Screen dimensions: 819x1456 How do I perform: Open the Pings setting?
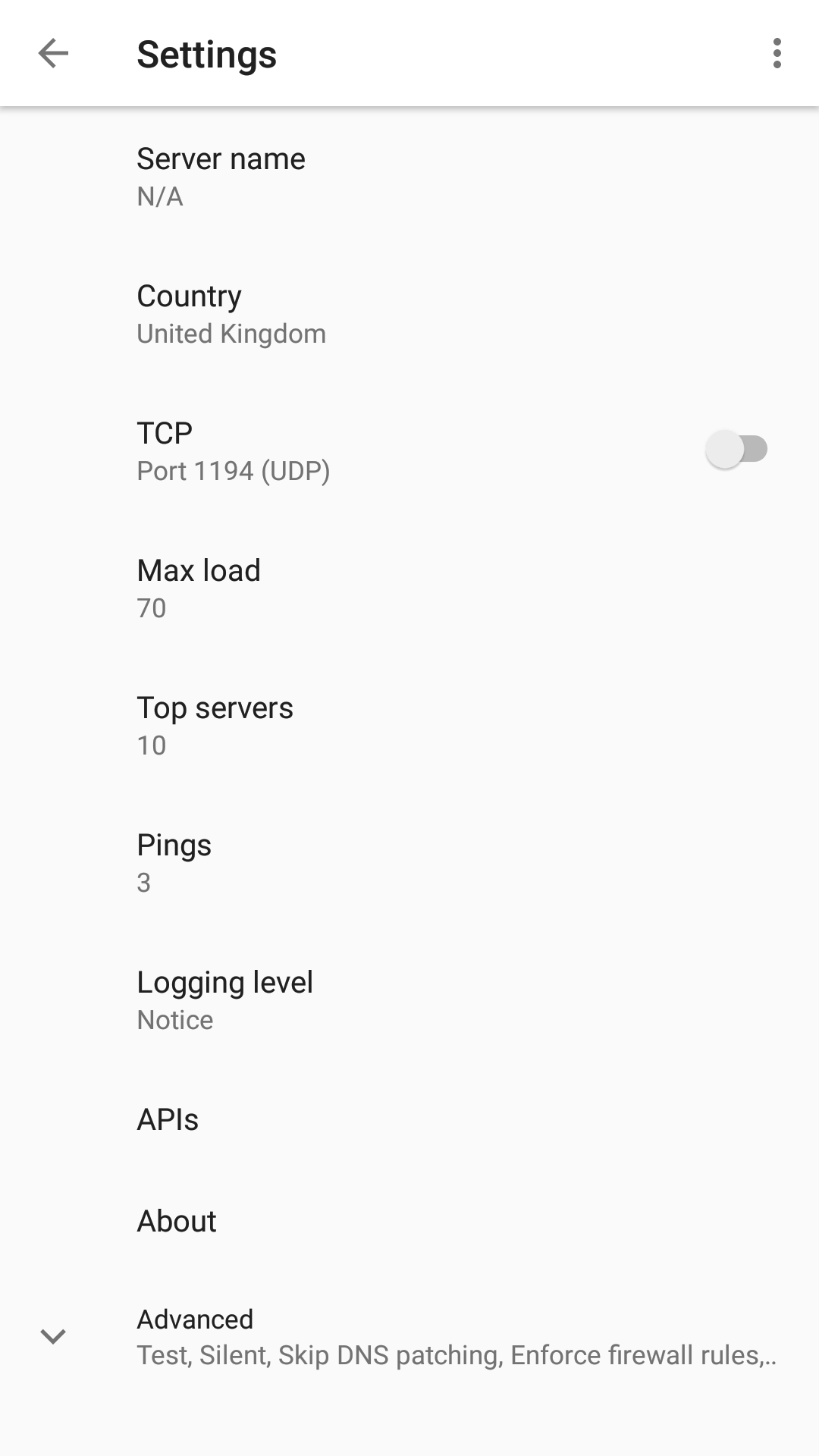[409, 863]
